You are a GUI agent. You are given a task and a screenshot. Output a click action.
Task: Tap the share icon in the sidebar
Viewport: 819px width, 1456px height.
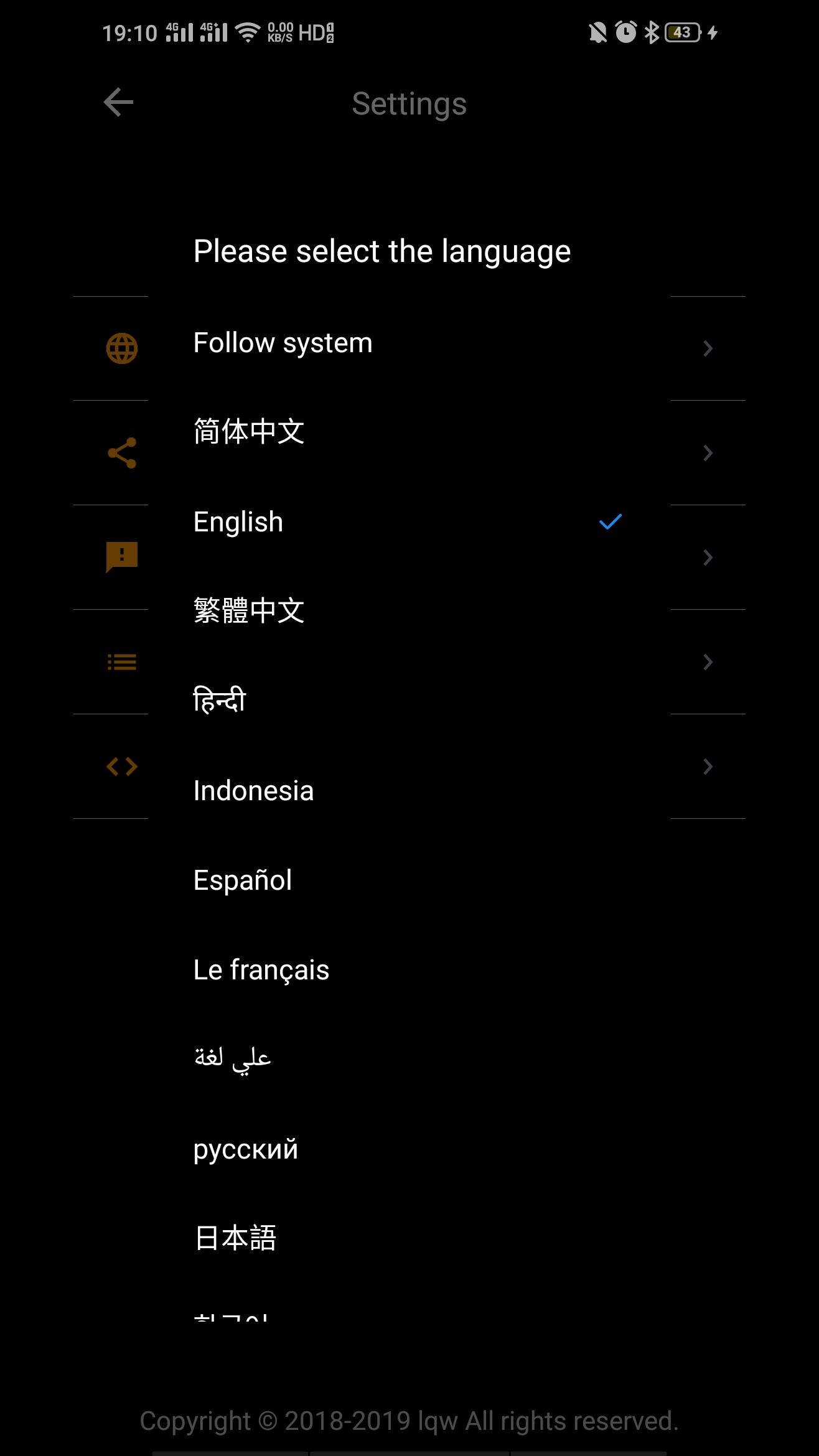(x=121, y=453)
